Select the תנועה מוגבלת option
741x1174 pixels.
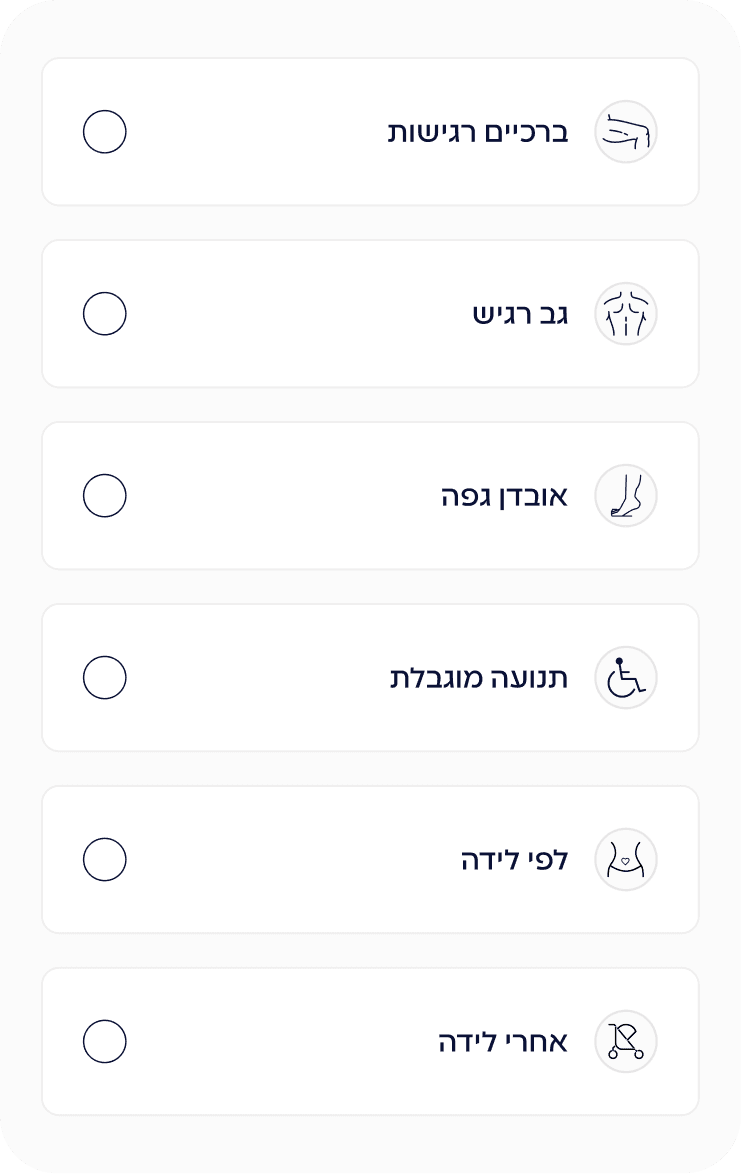105,678
